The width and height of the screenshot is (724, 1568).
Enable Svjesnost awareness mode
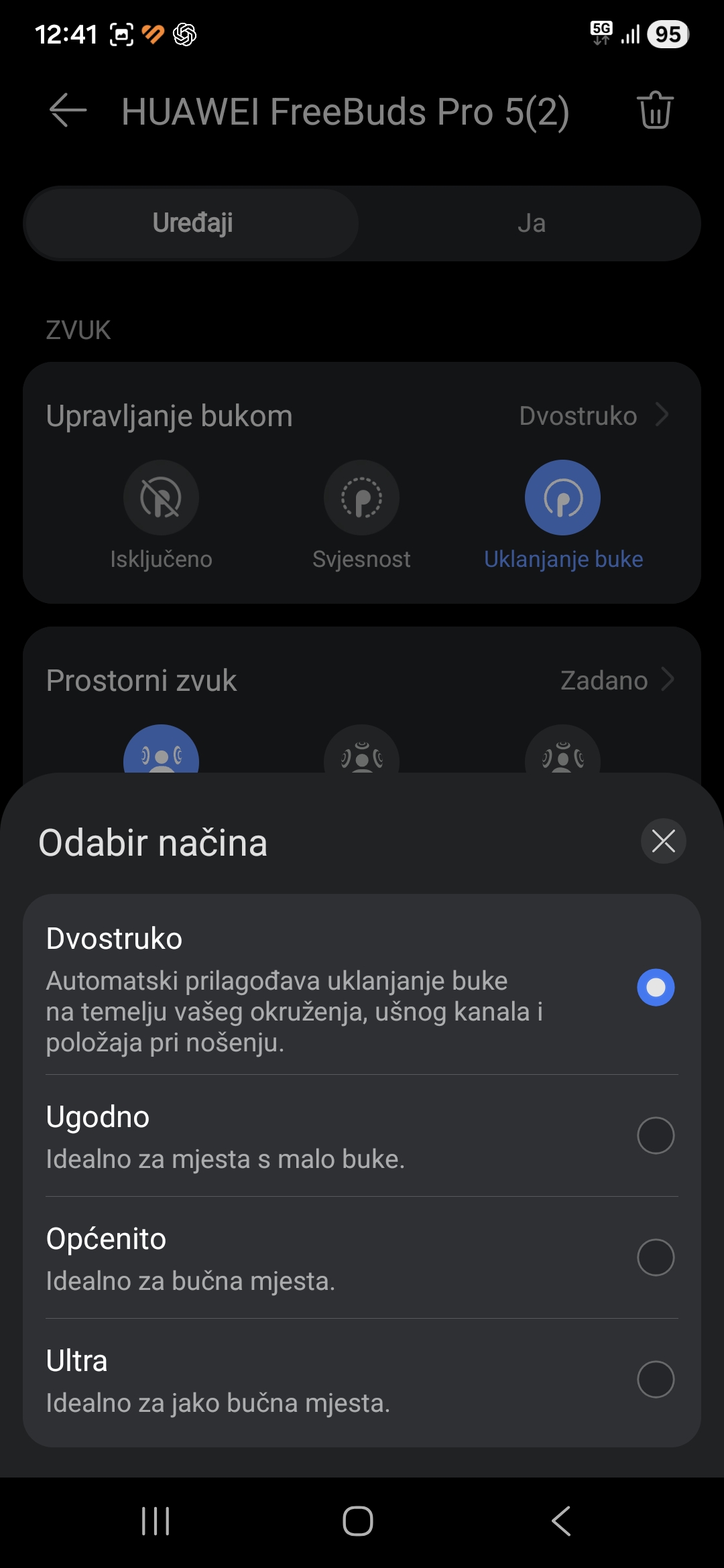[361, 498]
